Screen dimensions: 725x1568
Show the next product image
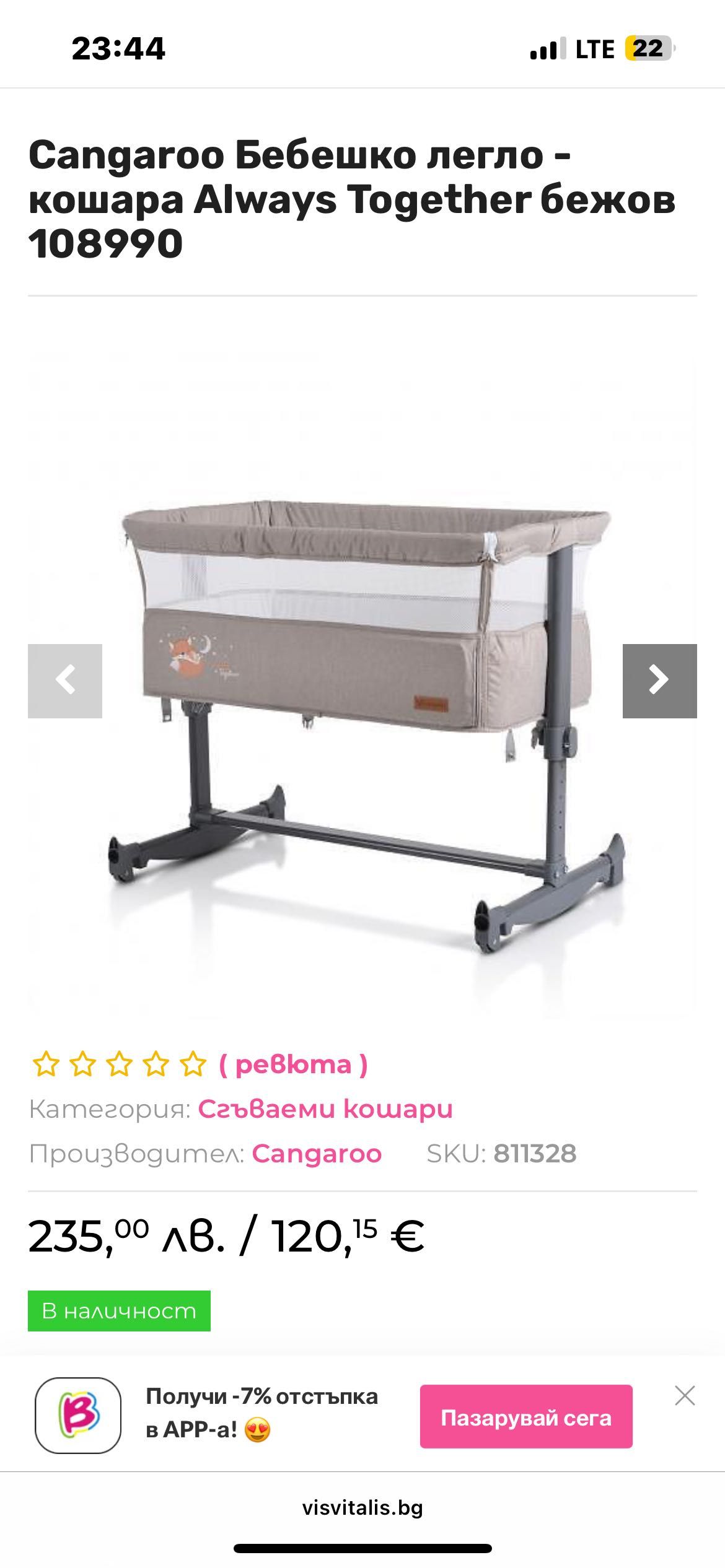tap(659, 681)
